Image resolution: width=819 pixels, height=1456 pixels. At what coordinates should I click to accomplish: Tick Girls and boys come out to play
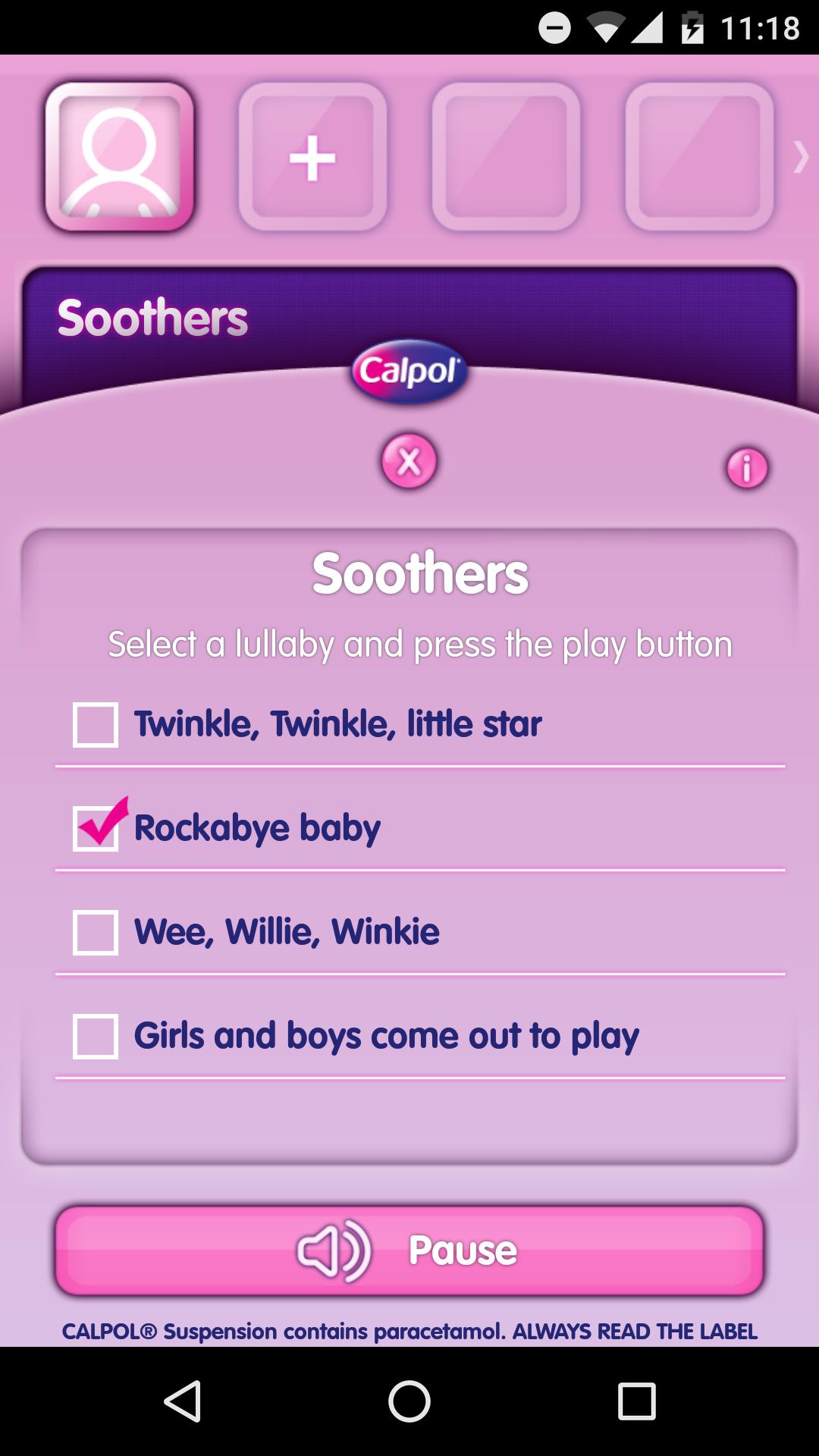tap(96, 1036)
